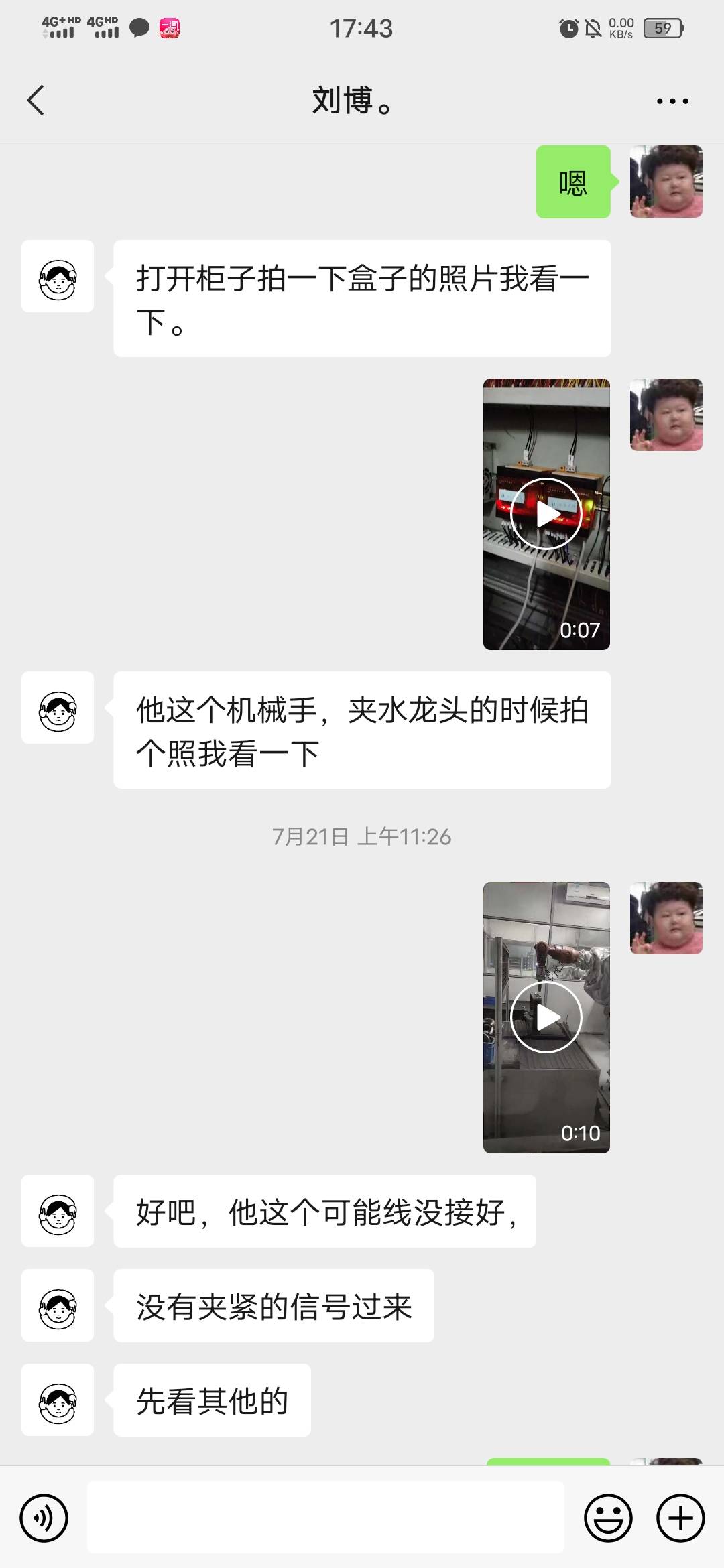Switch to voice message input
Image resolution: width=724 pixels, height=1568 pixels.
point(44,1518)
